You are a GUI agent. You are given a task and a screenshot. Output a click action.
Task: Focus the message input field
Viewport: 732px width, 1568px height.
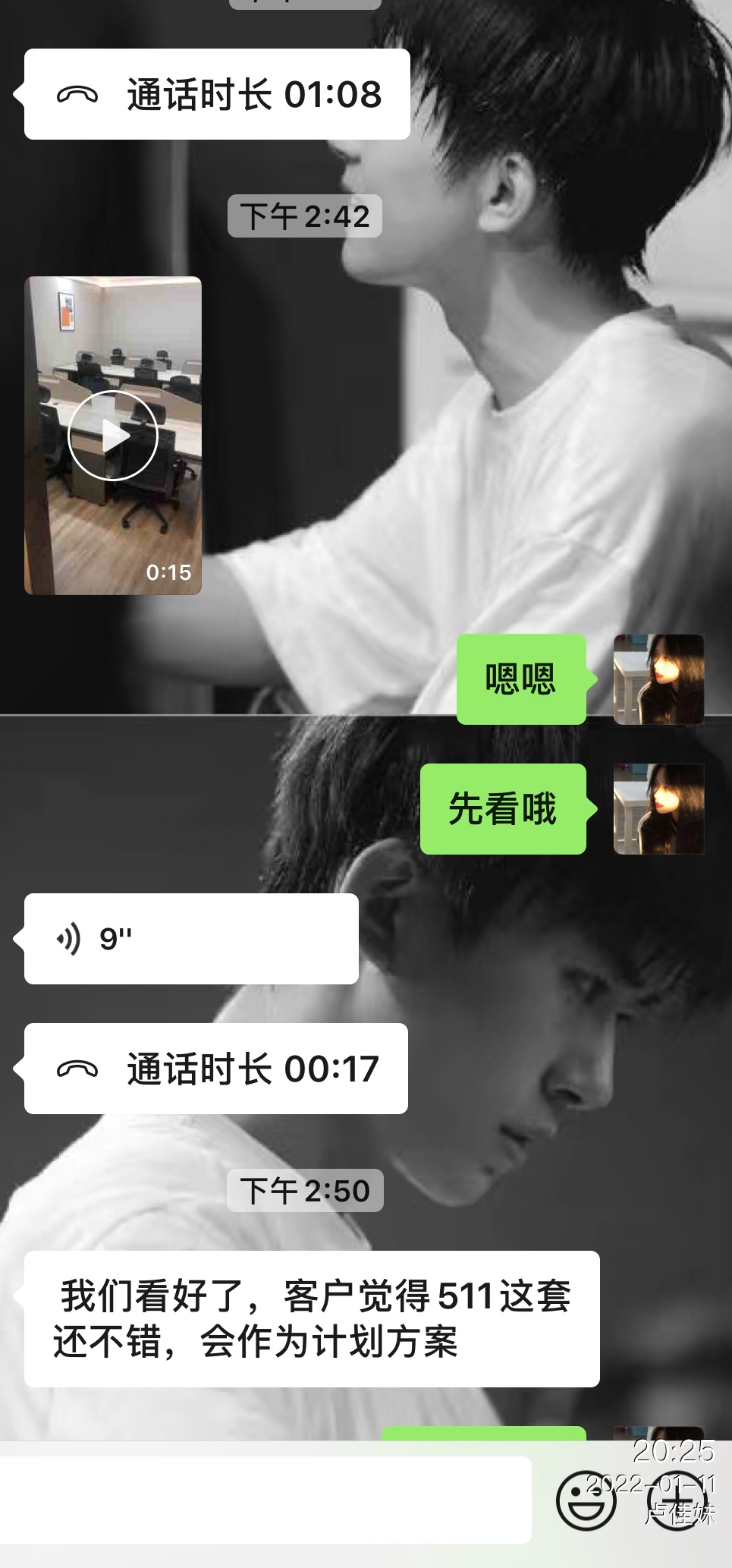point(265,1500)
